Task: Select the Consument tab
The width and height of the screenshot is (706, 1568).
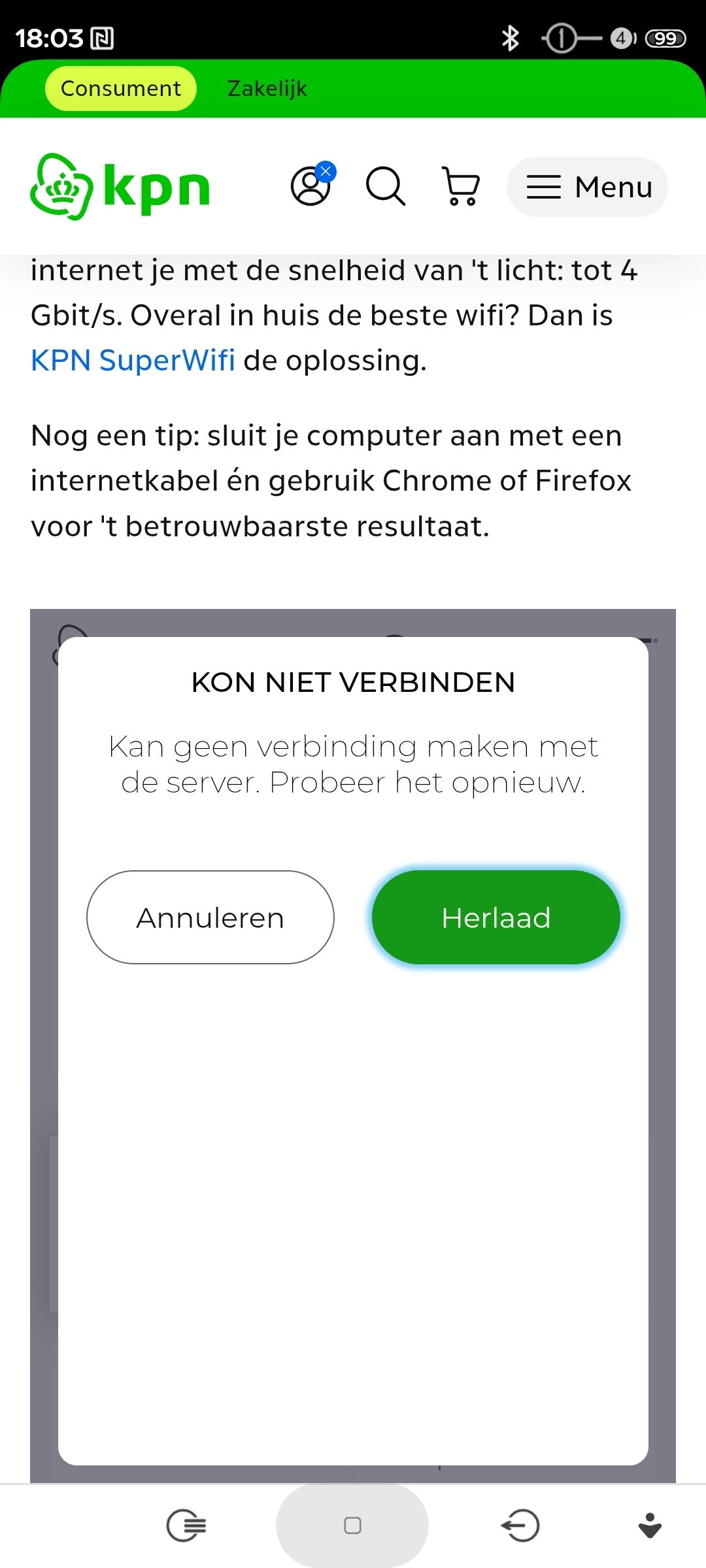Action: pos(121,89)
